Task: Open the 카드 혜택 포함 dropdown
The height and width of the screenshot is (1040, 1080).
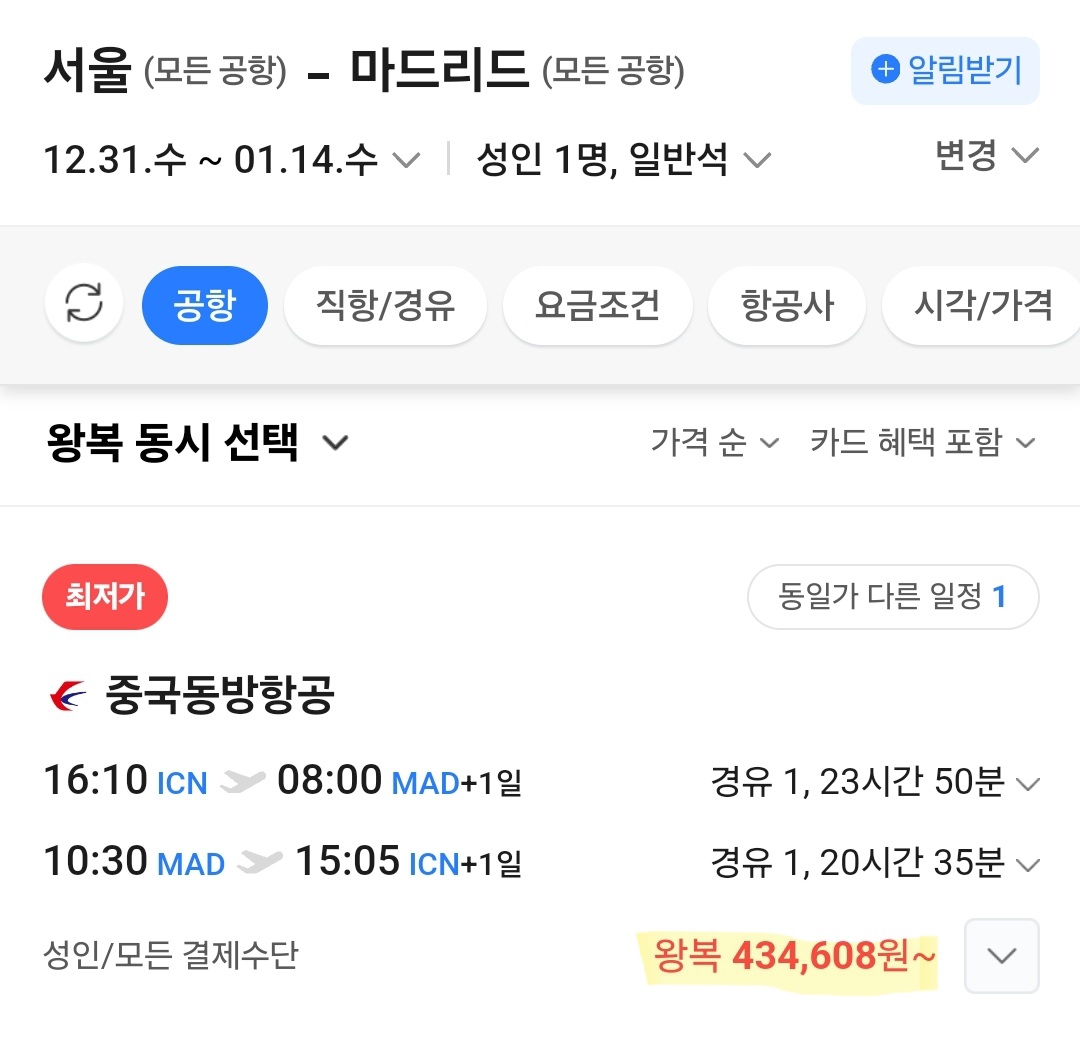Action: pyautogui.click(x=922, y=442)
